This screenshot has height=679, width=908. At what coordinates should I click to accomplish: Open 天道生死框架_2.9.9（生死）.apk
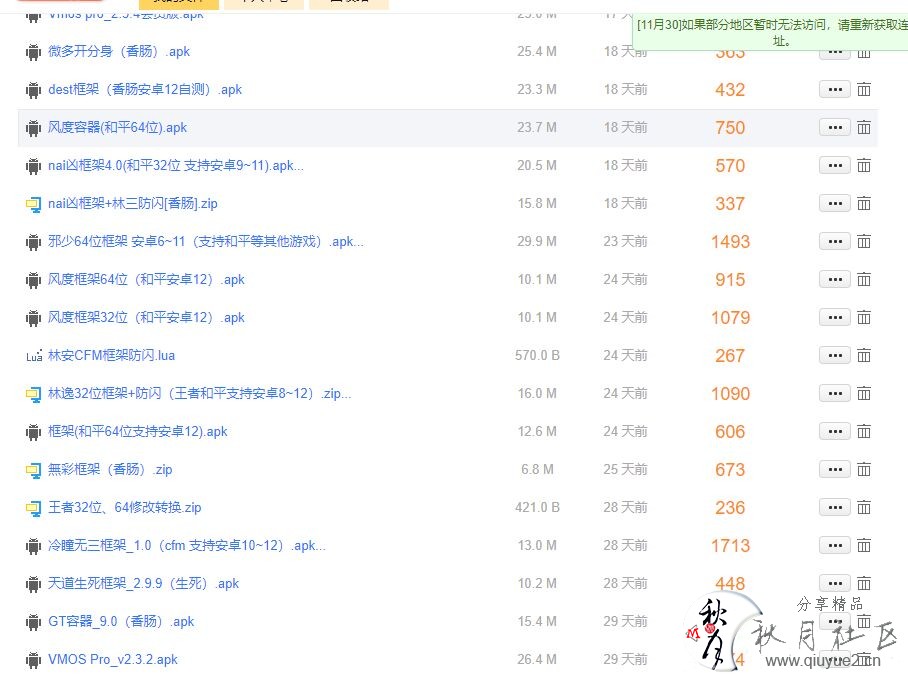(x=143, y=583)
